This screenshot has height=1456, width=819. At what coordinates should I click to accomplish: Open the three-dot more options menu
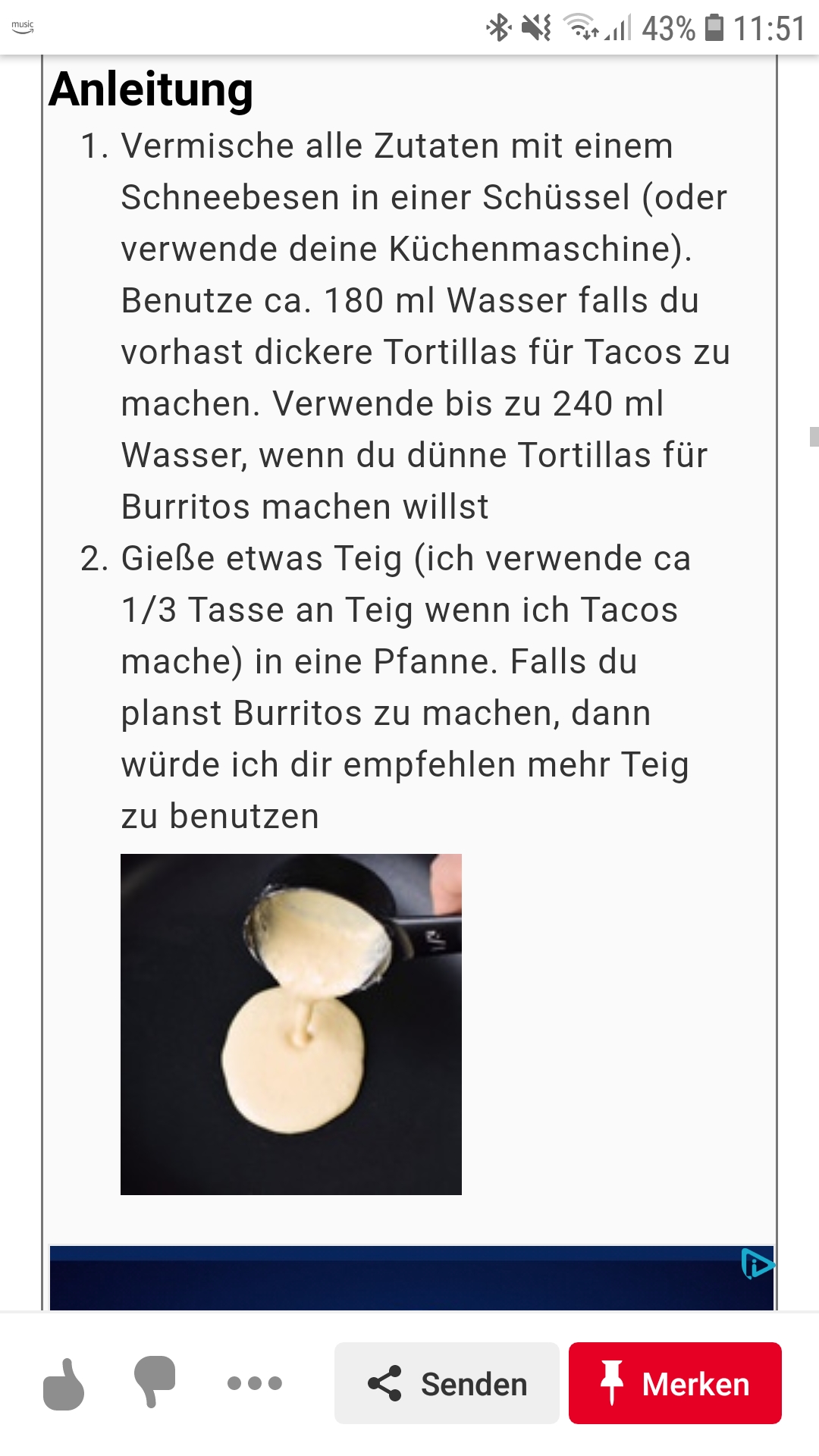tap(255, 1383)
